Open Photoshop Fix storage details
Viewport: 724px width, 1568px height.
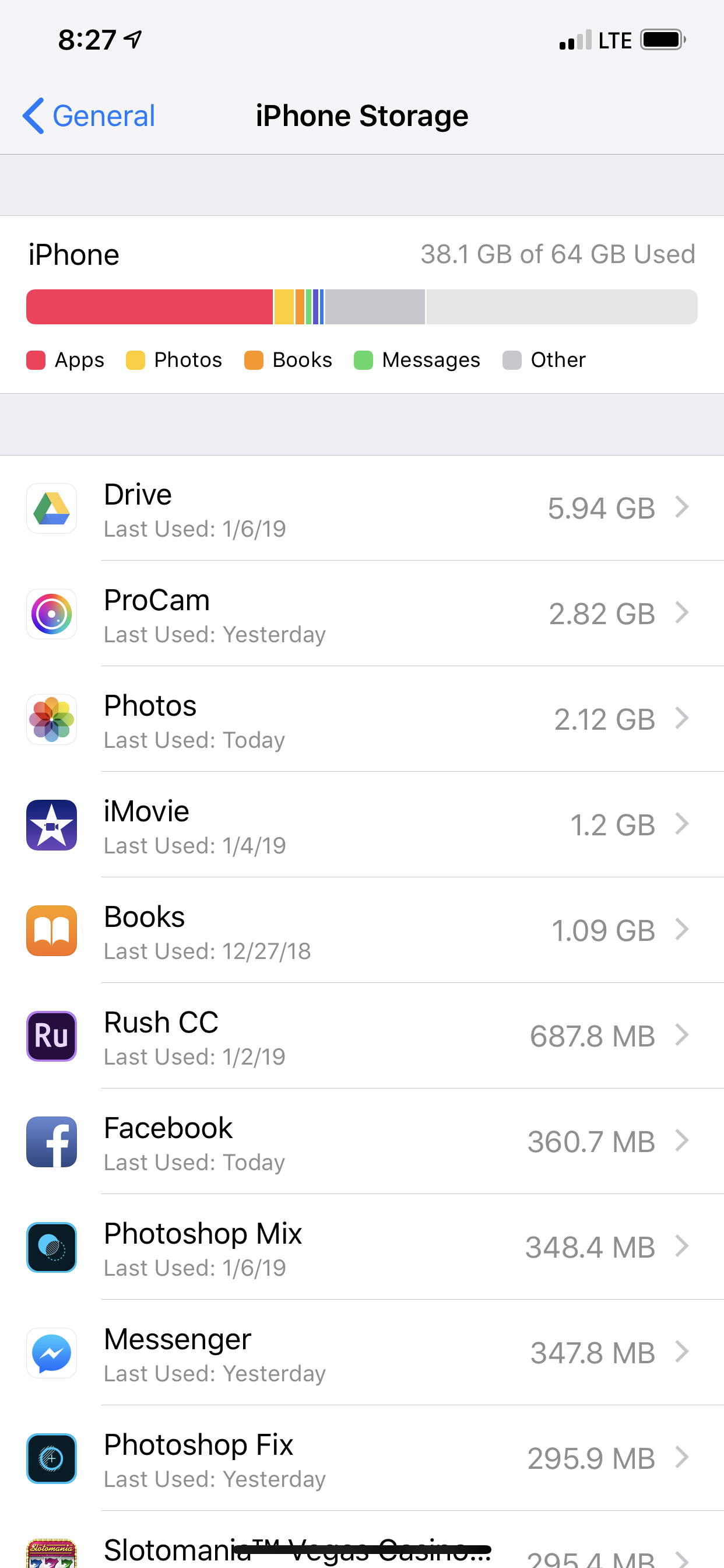pos(361,1458)
